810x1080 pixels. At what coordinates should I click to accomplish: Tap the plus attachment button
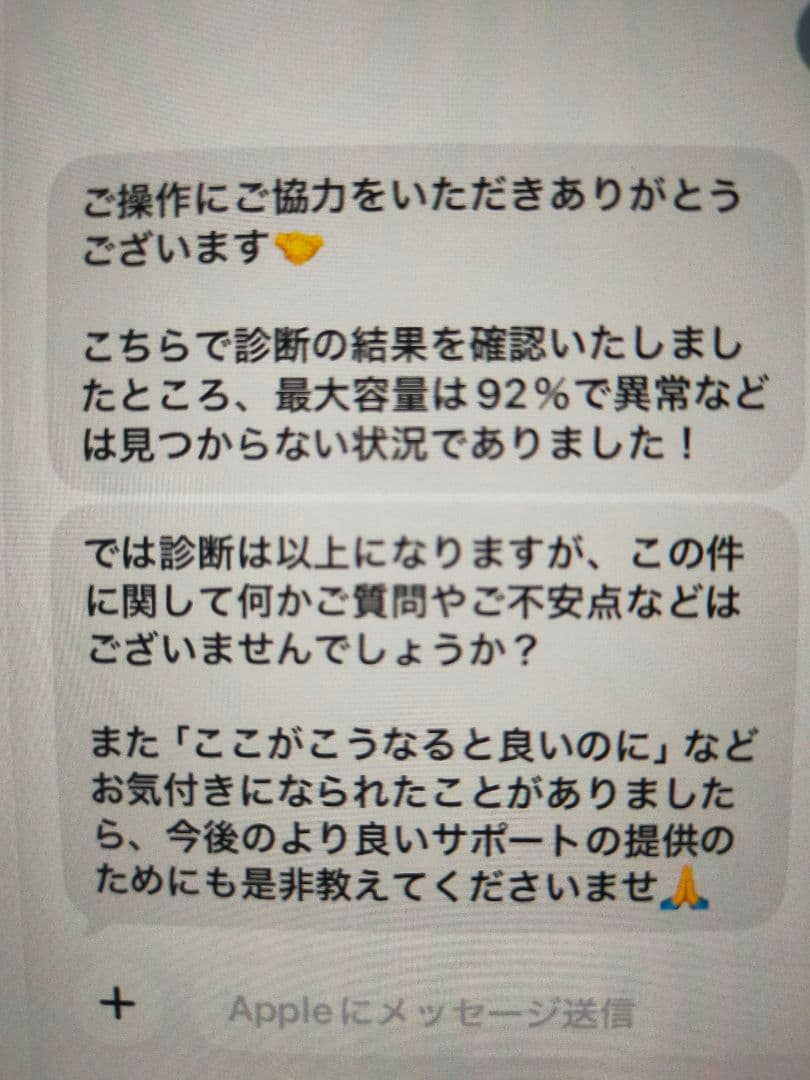tap(119, 1004)
